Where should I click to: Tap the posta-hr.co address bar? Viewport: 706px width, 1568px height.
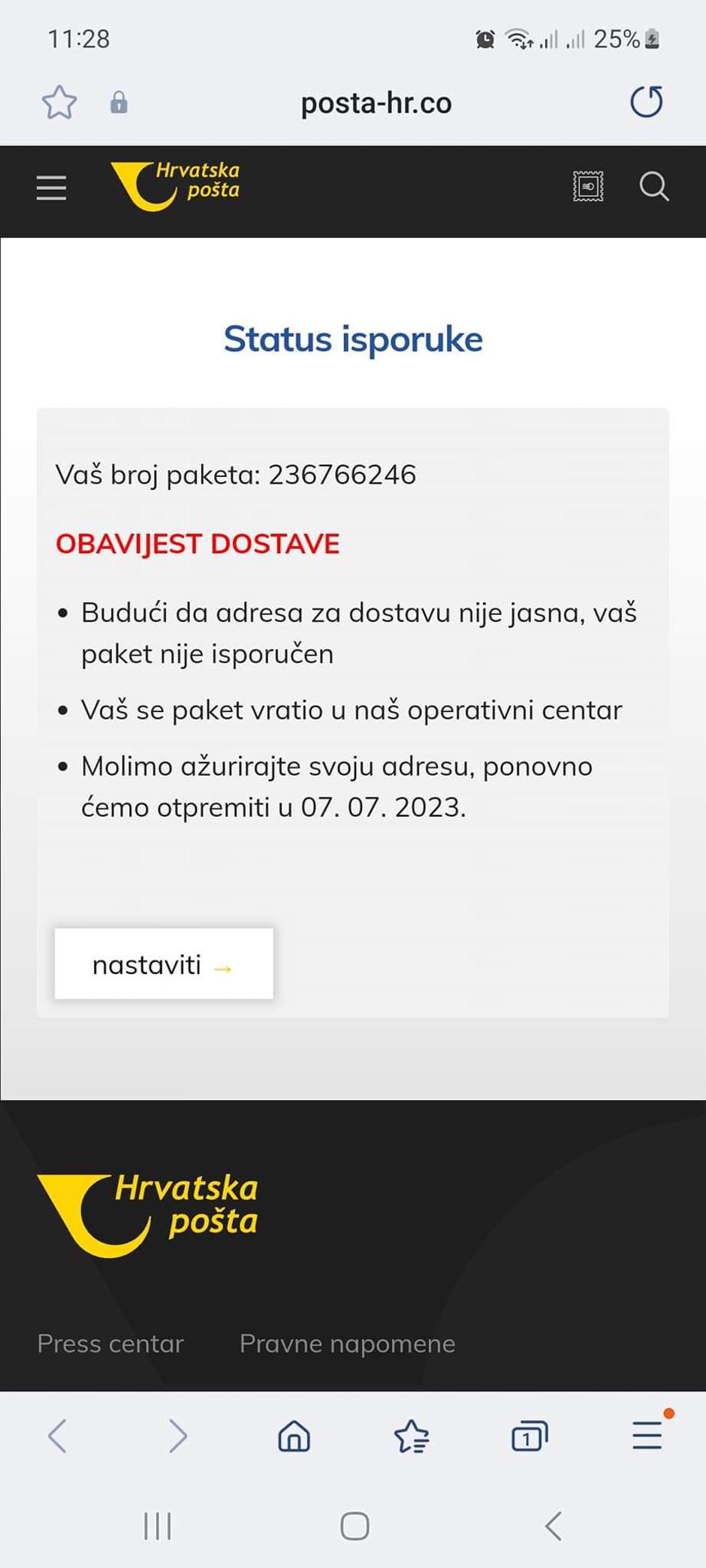(376, 104)
